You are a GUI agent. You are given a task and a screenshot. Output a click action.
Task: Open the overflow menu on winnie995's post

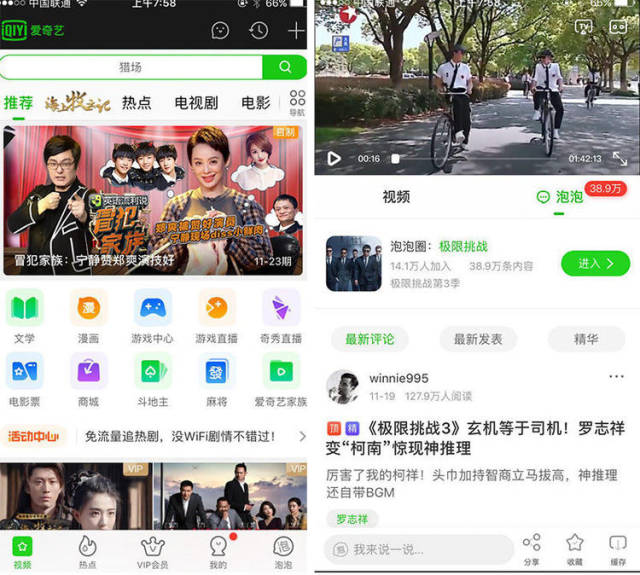(x=616, y=377)
